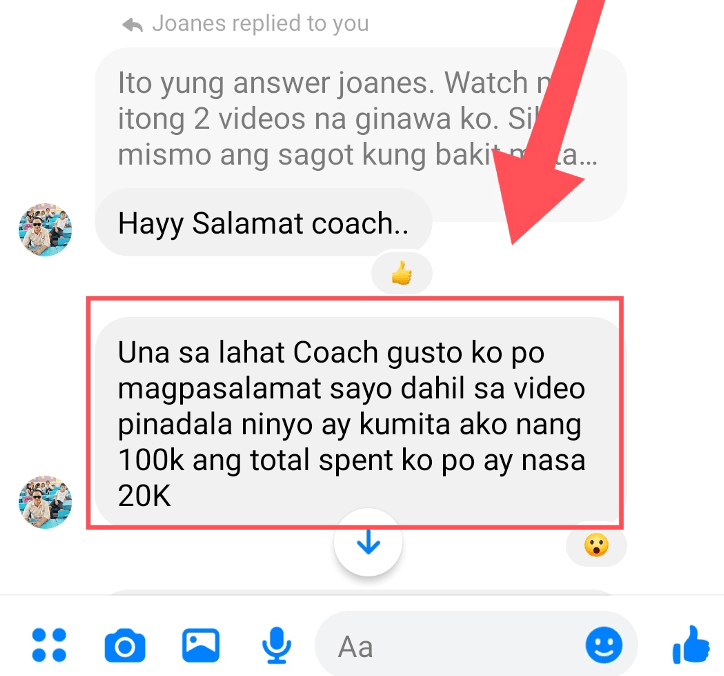View the wow reaction on the 100k message
This screenshot has width=724, height=676.
pos(596,547)
